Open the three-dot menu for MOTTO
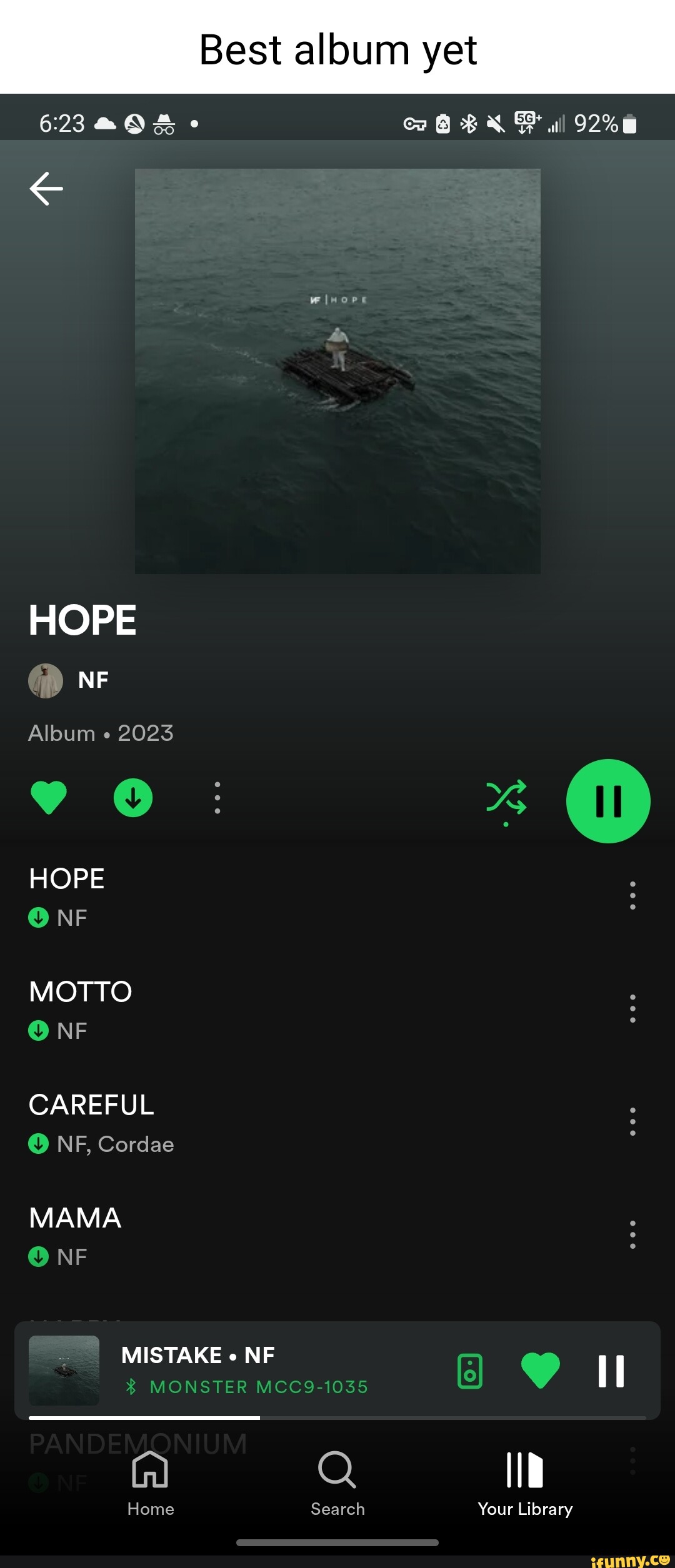 tap(632, 1008)
